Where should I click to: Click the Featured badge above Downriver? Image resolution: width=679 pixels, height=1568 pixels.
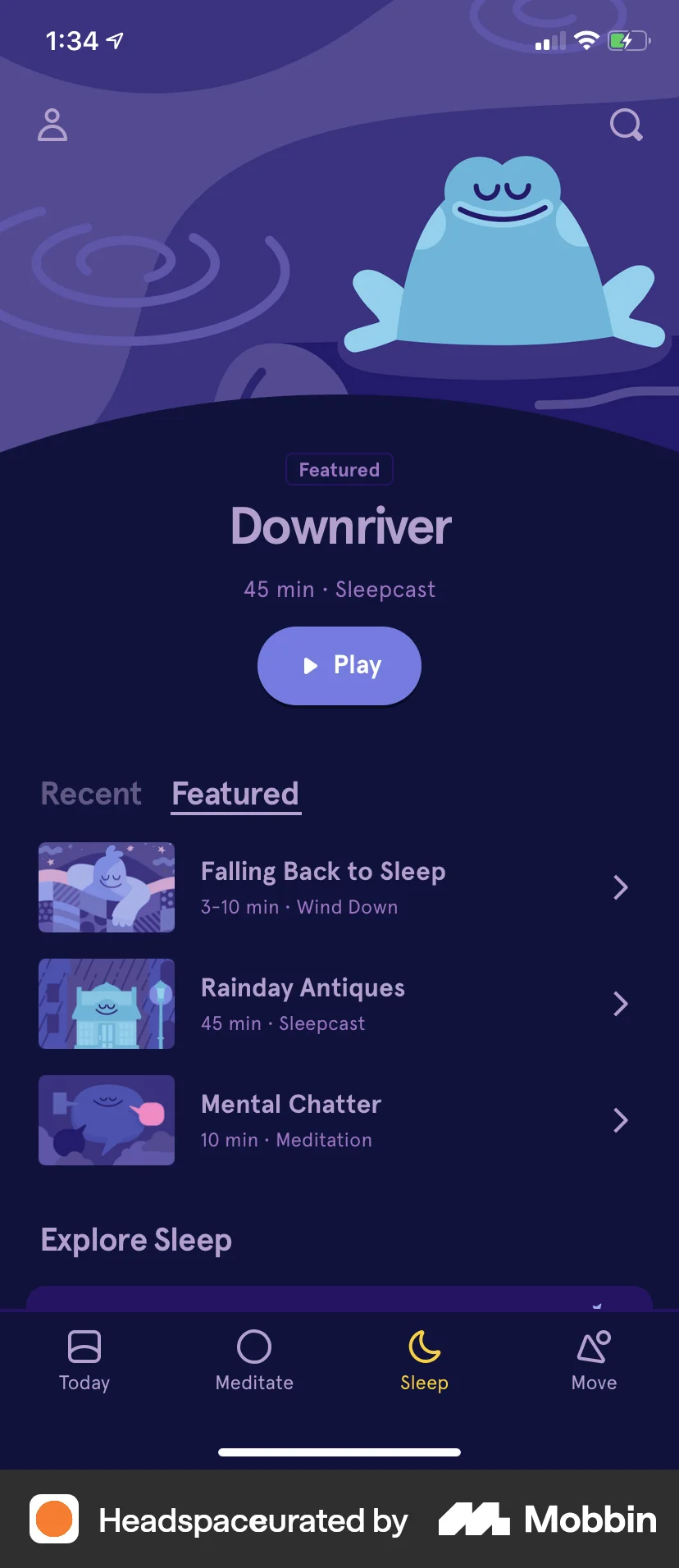[x=339, y=469]
